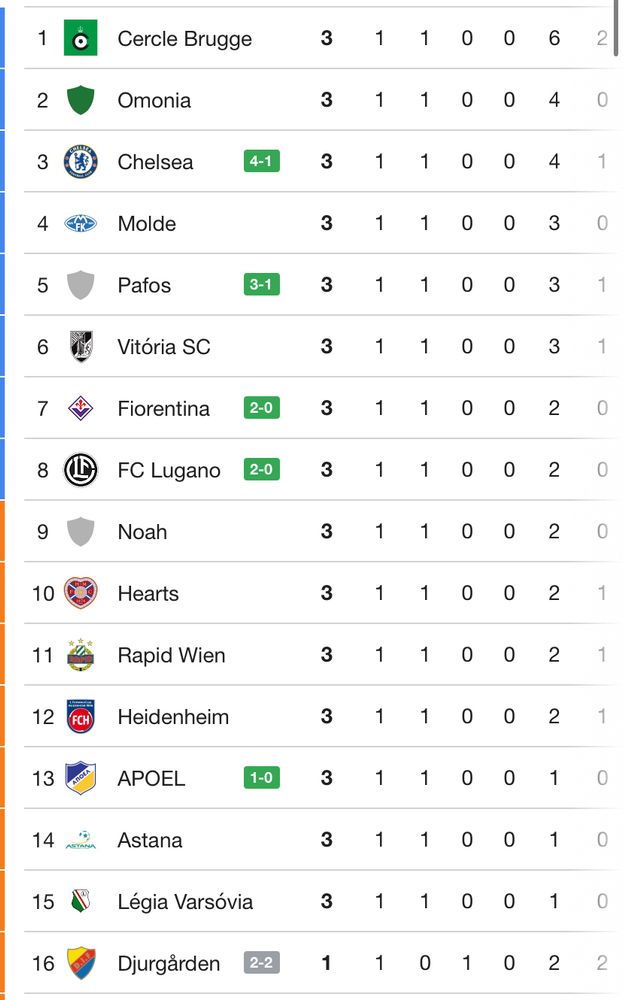
Task: Select the FC Lugano row
Action: click(168, 470)
